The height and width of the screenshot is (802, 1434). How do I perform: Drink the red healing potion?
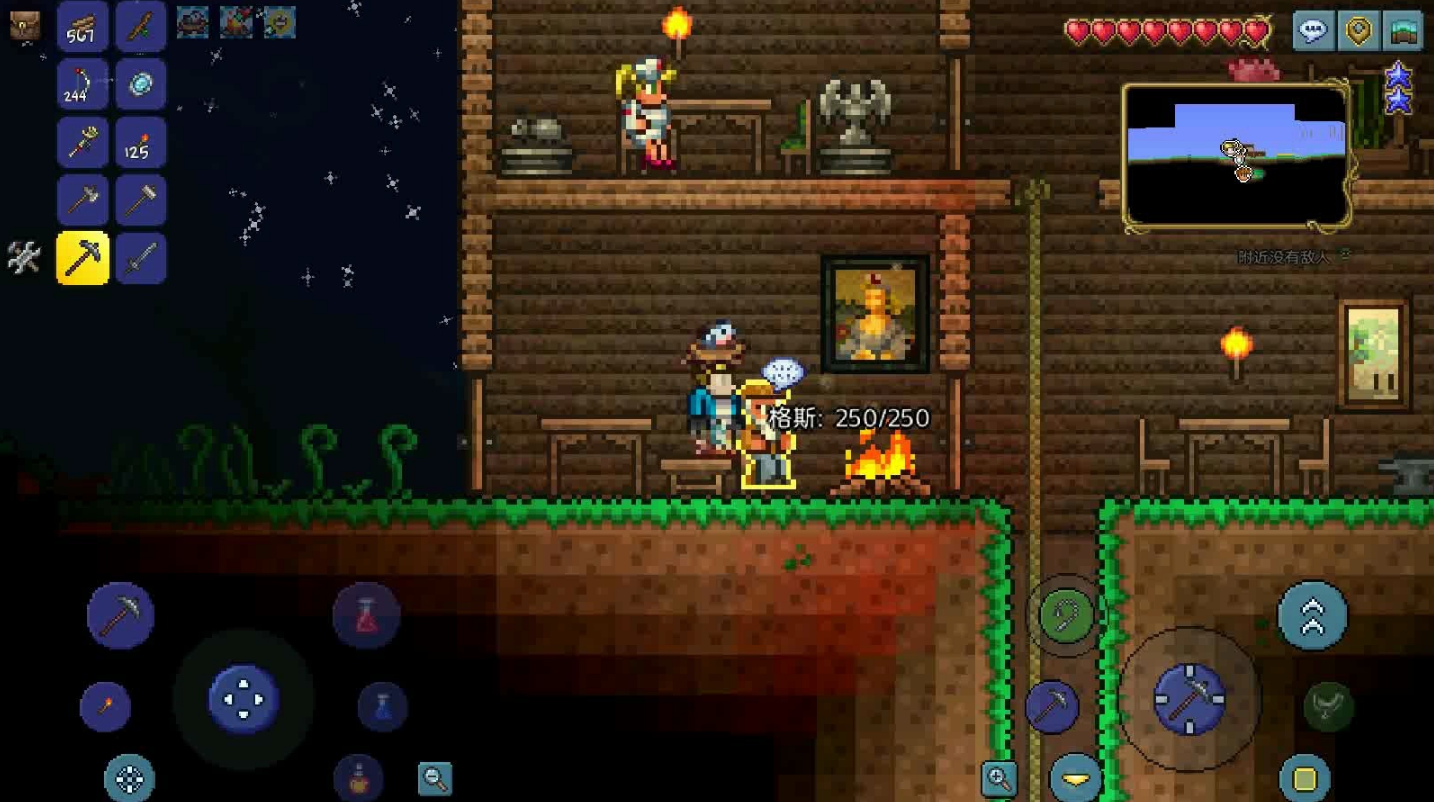(x=366, y=615)
